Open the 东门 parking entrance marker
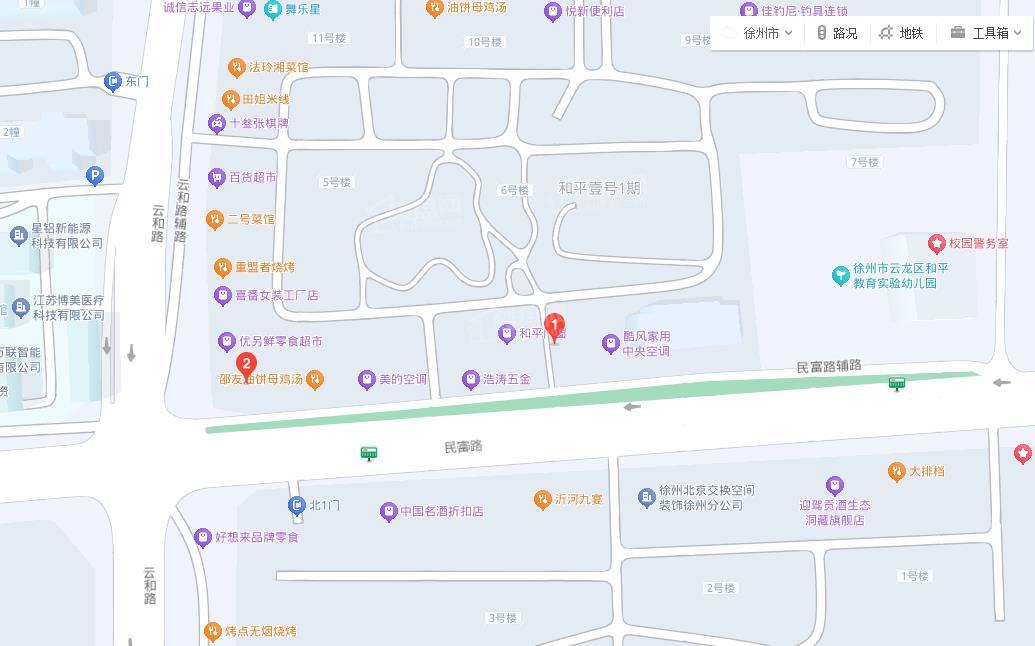This screenshot has width=1035, height=646. pyautogui.click(x=113, y=82)
